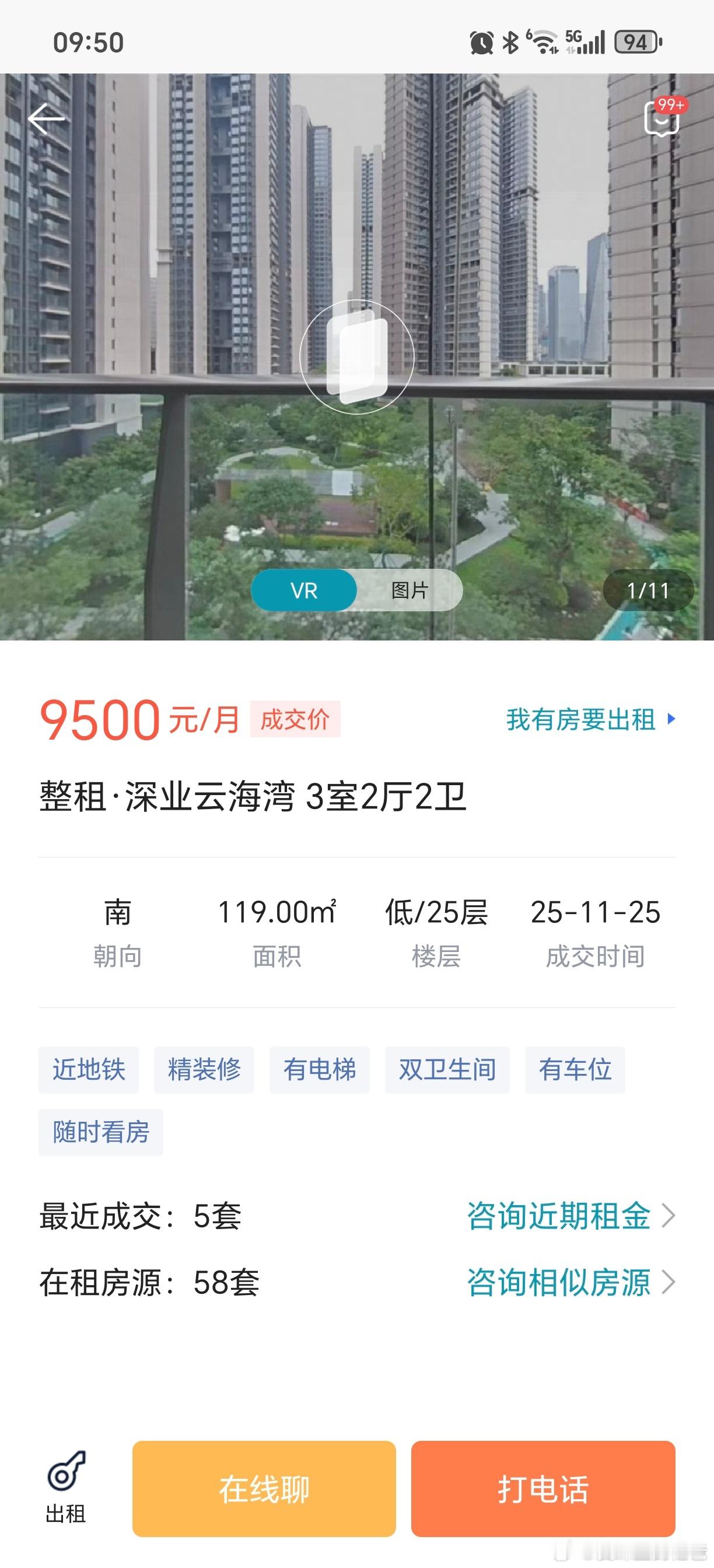Switch viewer to VR mode
Viewport: 714px width, 1568px height.
(x=304, y=590)
